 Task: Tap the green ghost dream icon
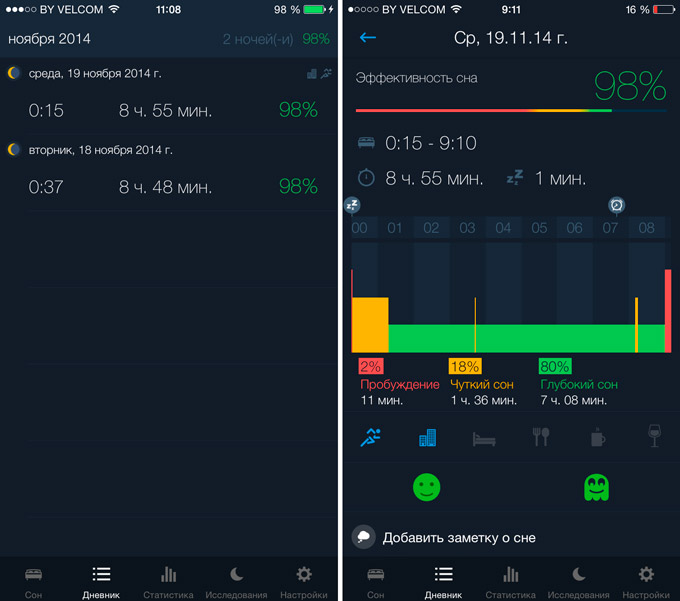596,487
